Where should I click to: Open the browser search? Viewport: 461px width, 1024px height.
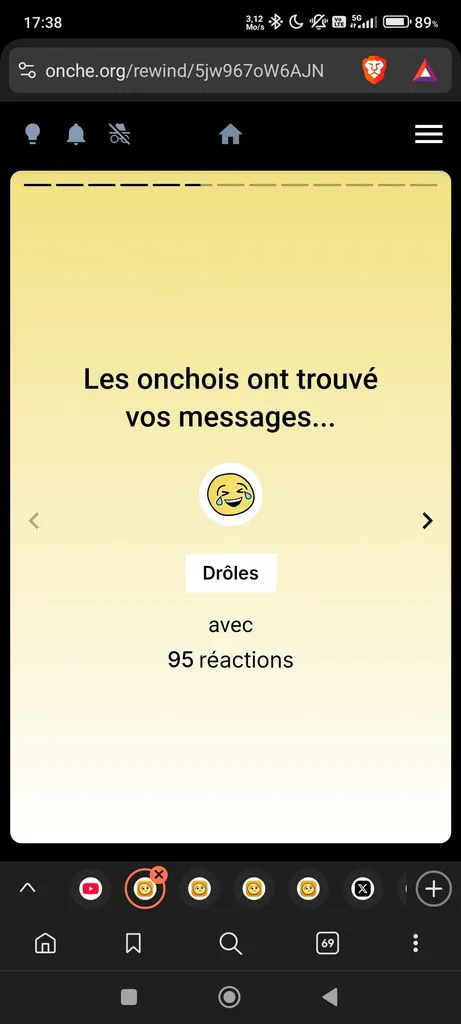[x=230, y=943]
